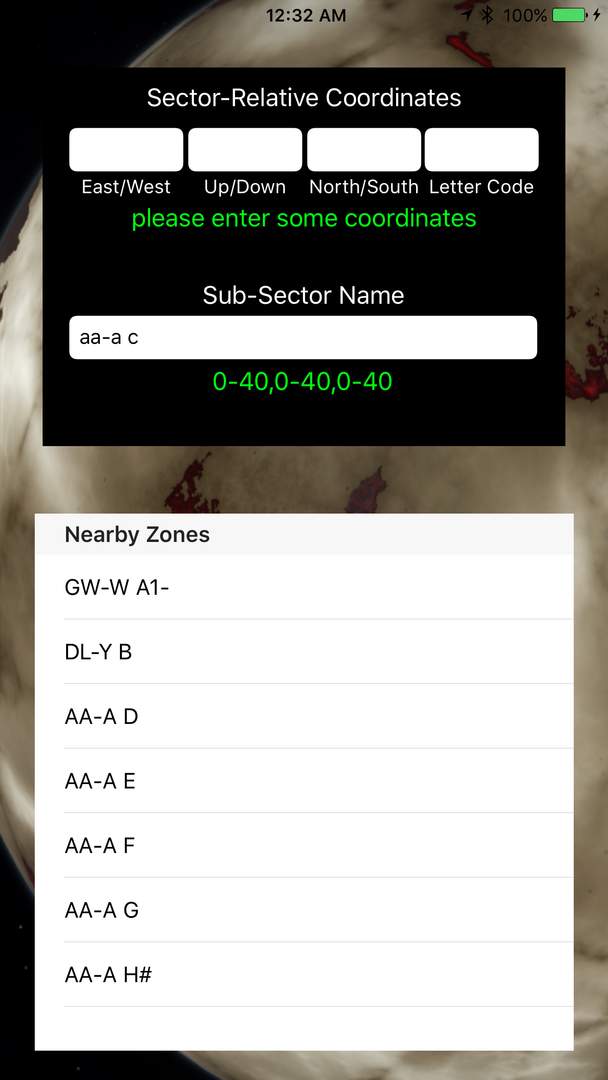Choose the AA-A D zone

pyautogui.click(x=304, y=716)
